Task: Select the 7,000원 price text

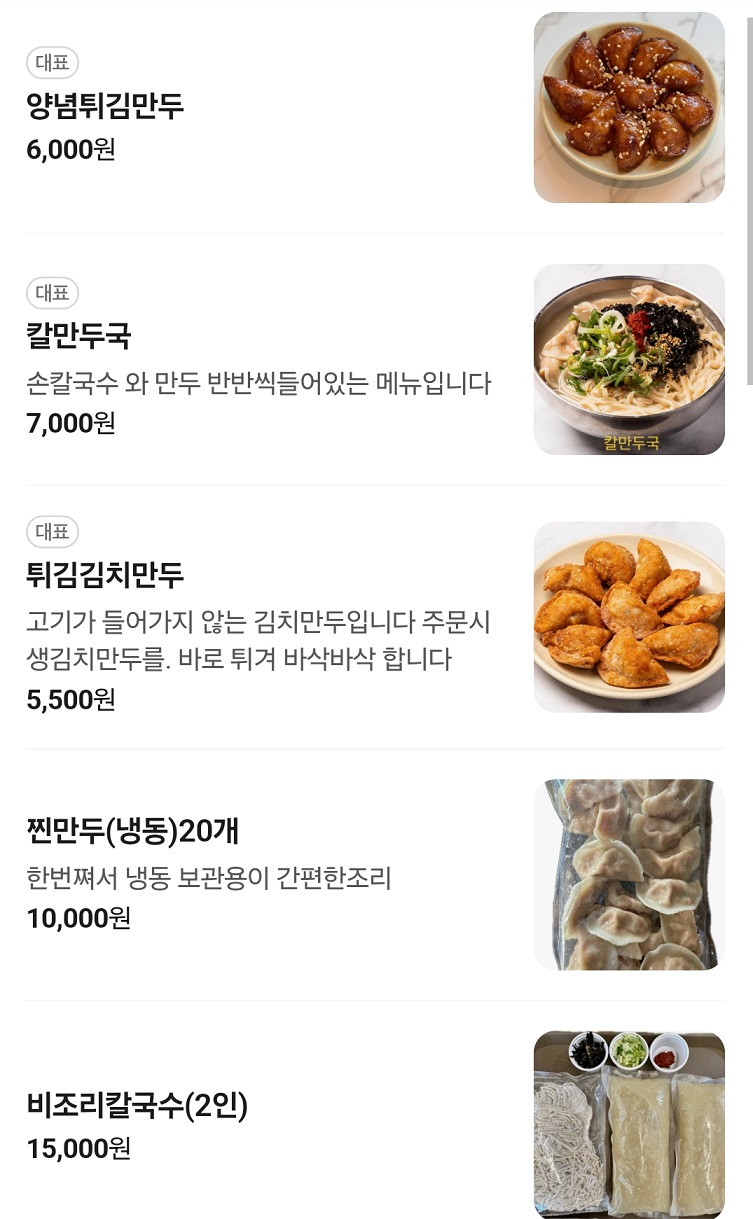Action: tap(69, 423)
